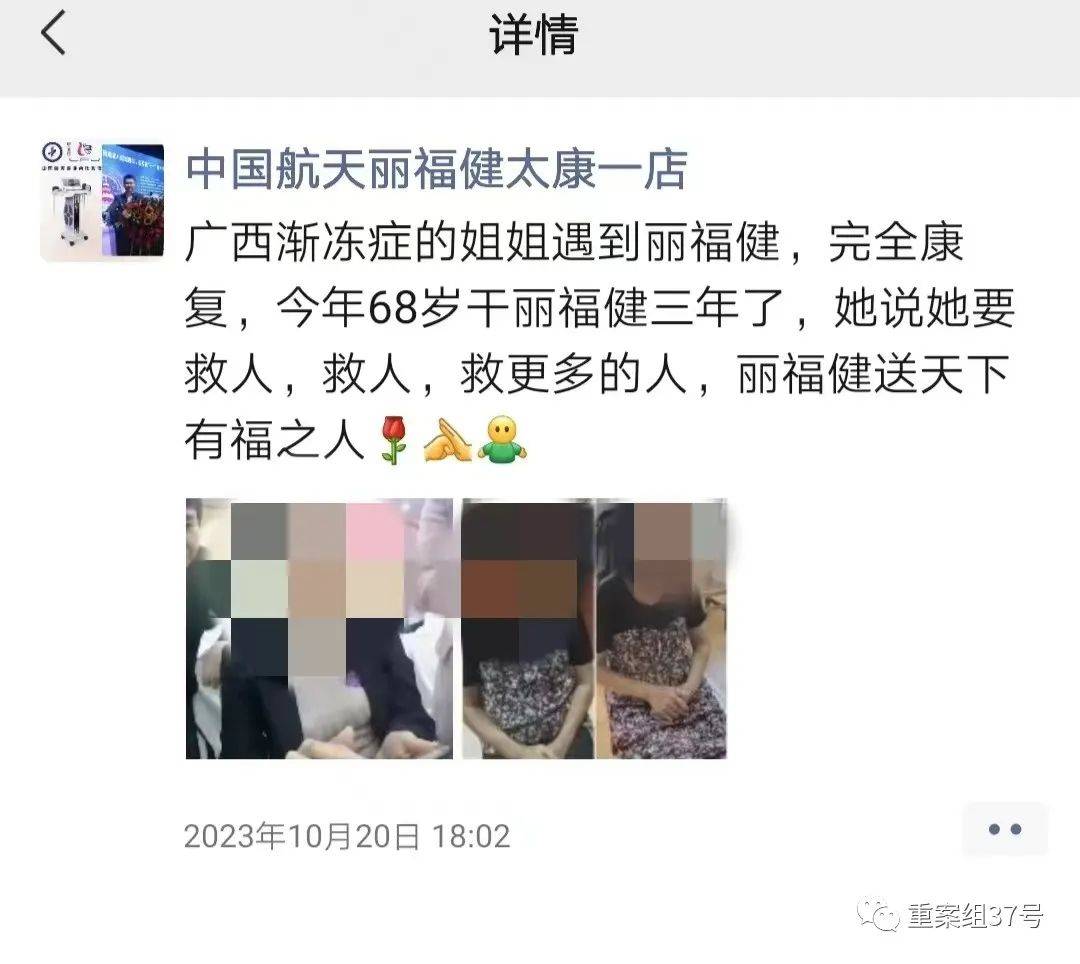View the first post photo
1080x964 pixels.
point(319,628)
